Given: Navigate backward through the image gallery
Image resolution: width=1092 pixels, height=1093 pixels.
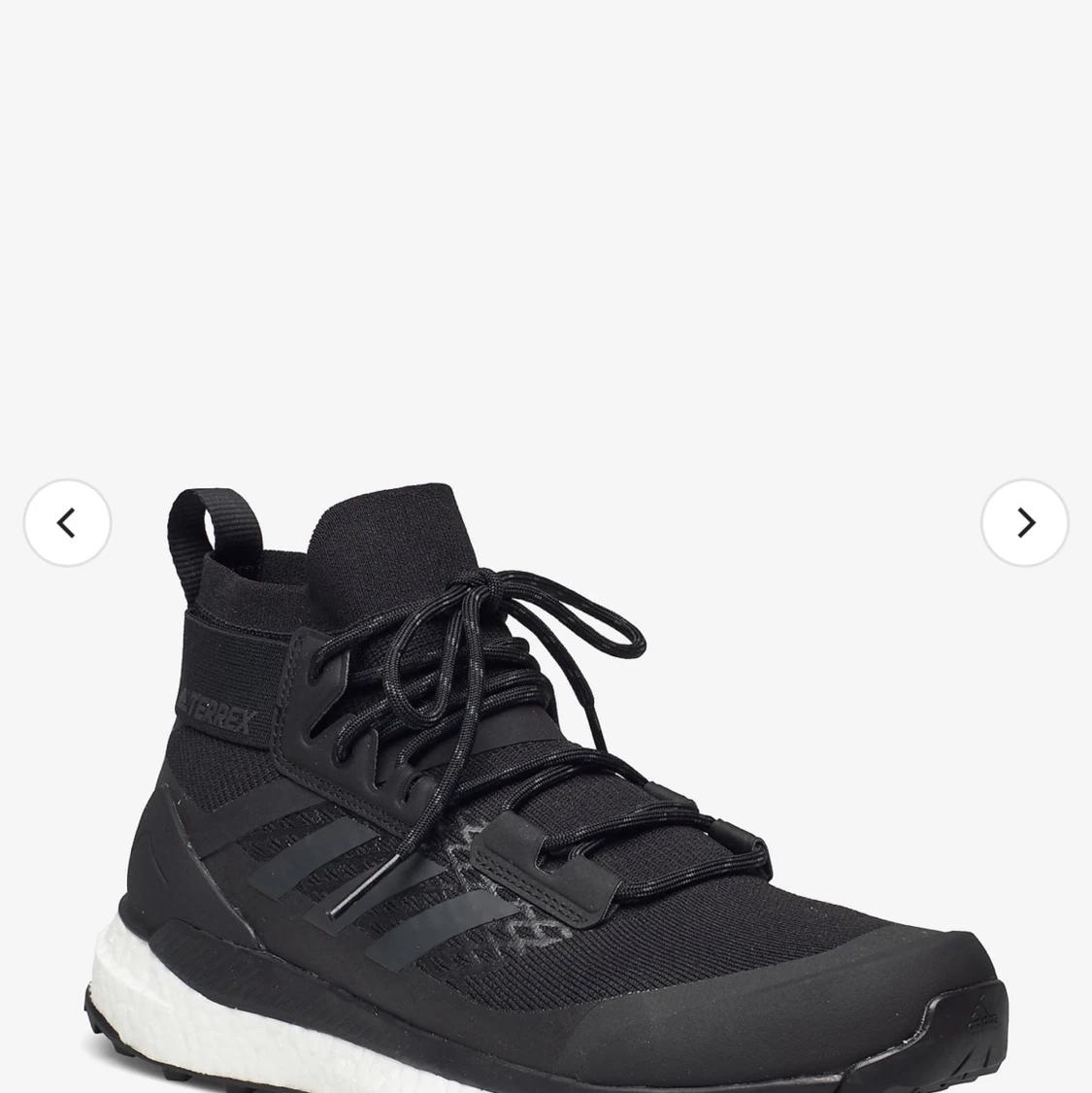Looking at the screenshot, I should pos(67,522).
